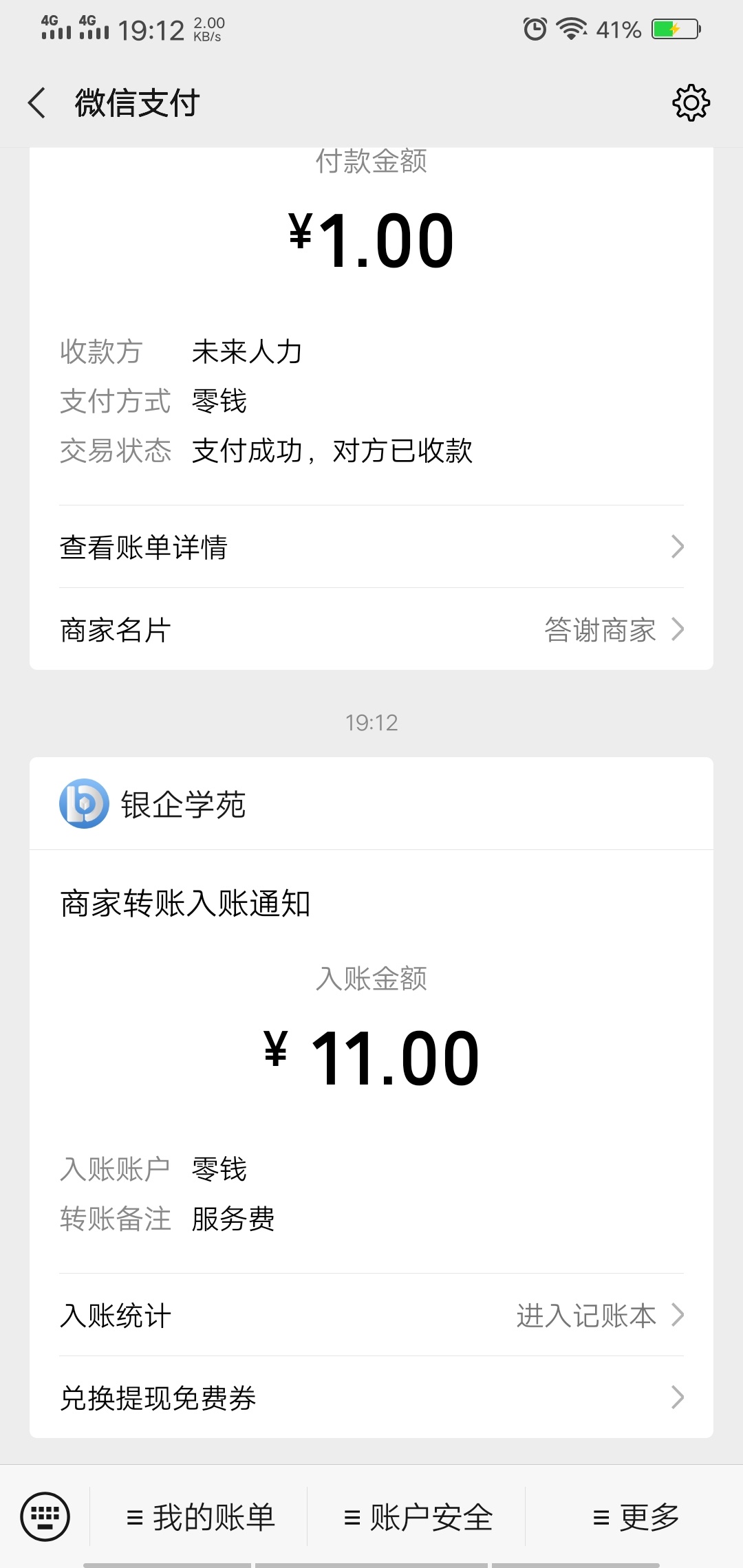This screenshot has width=743, height=1568.
Task: Open the 更多 menu
Action: tap(635, 1517)
